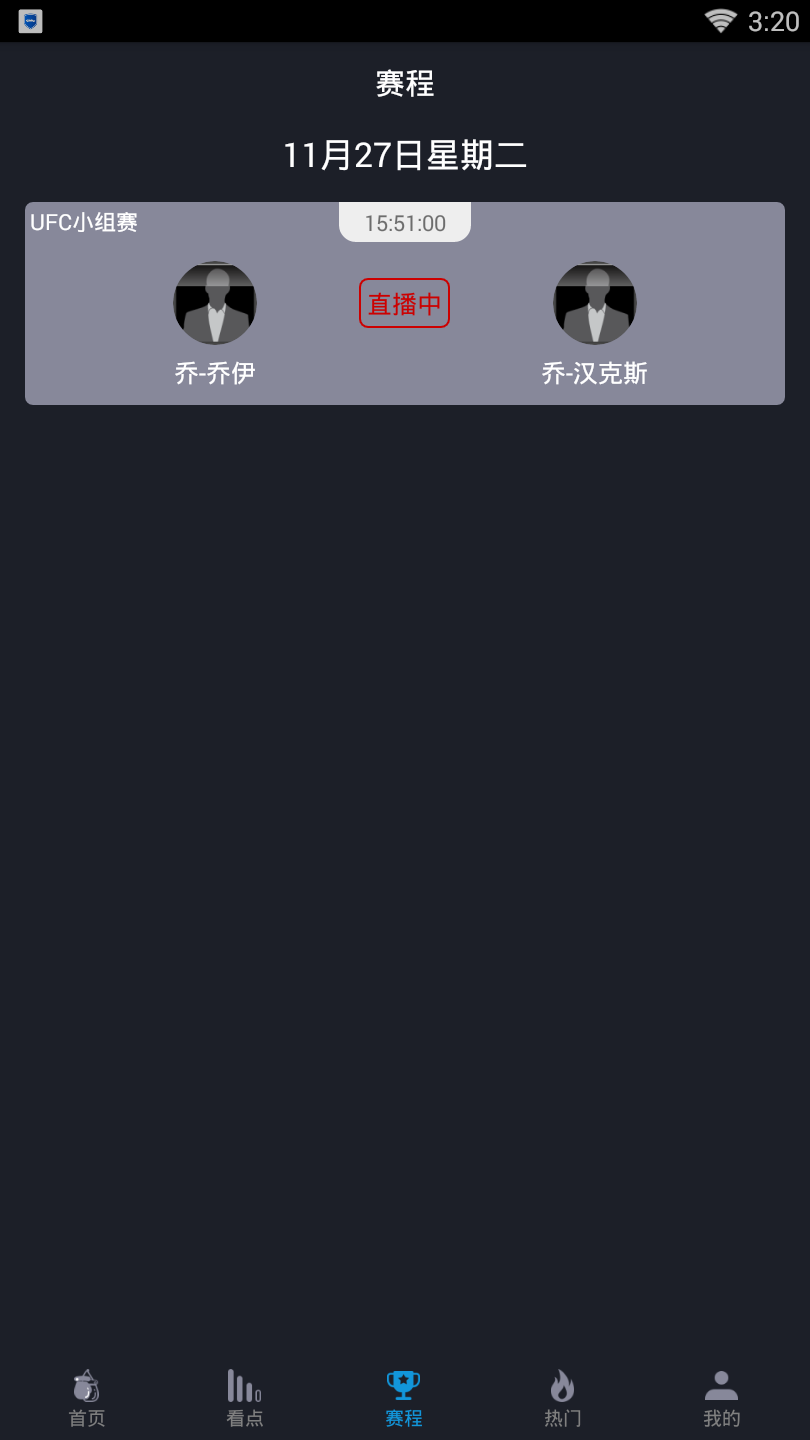This screenshot has height=1440, width=810.
Task: Go to the 热门 tab
Action: click(x=562, y=1398)
